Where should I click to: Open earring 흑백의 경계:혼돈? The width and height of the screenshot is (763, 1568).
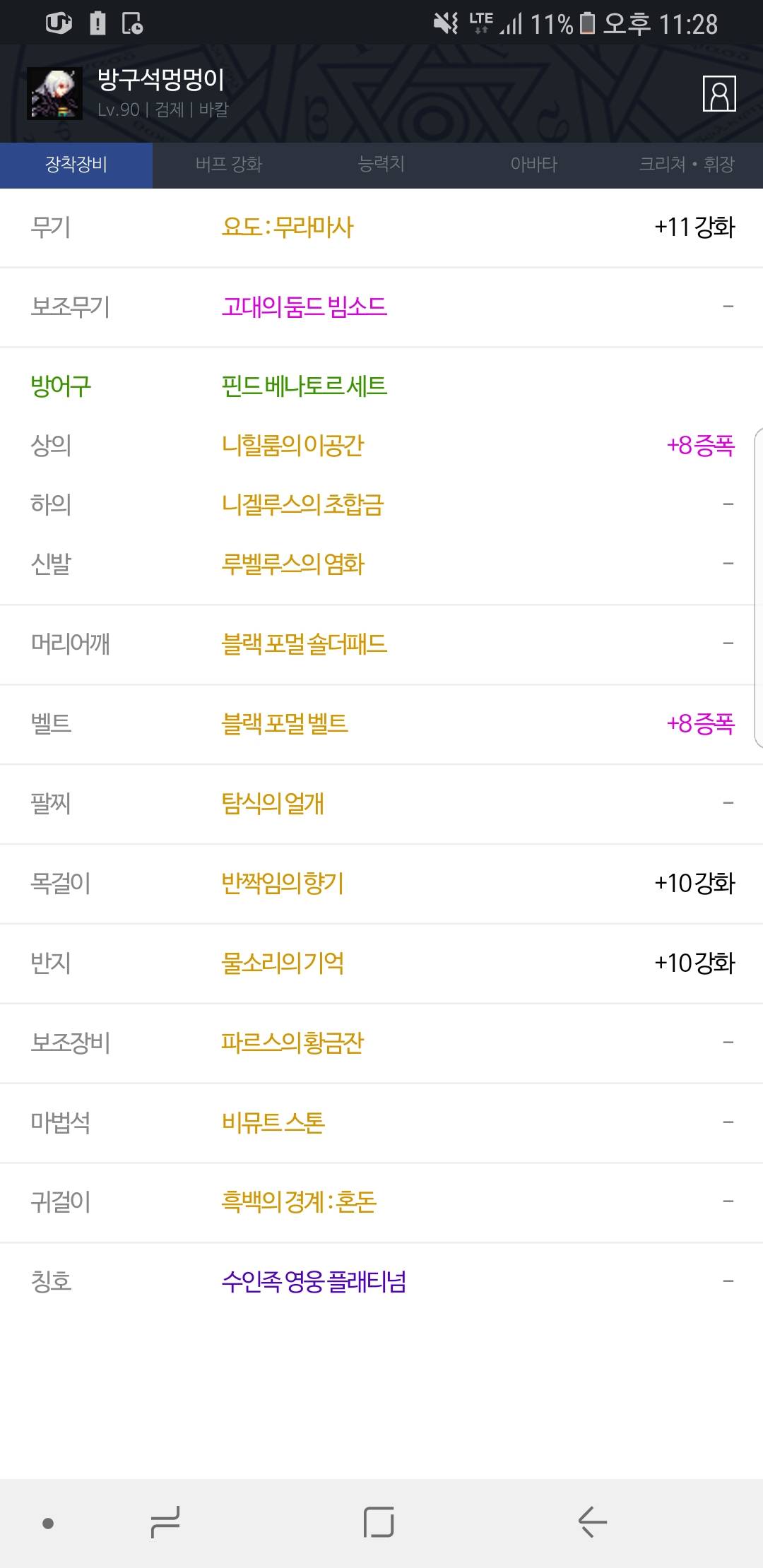299,1202
